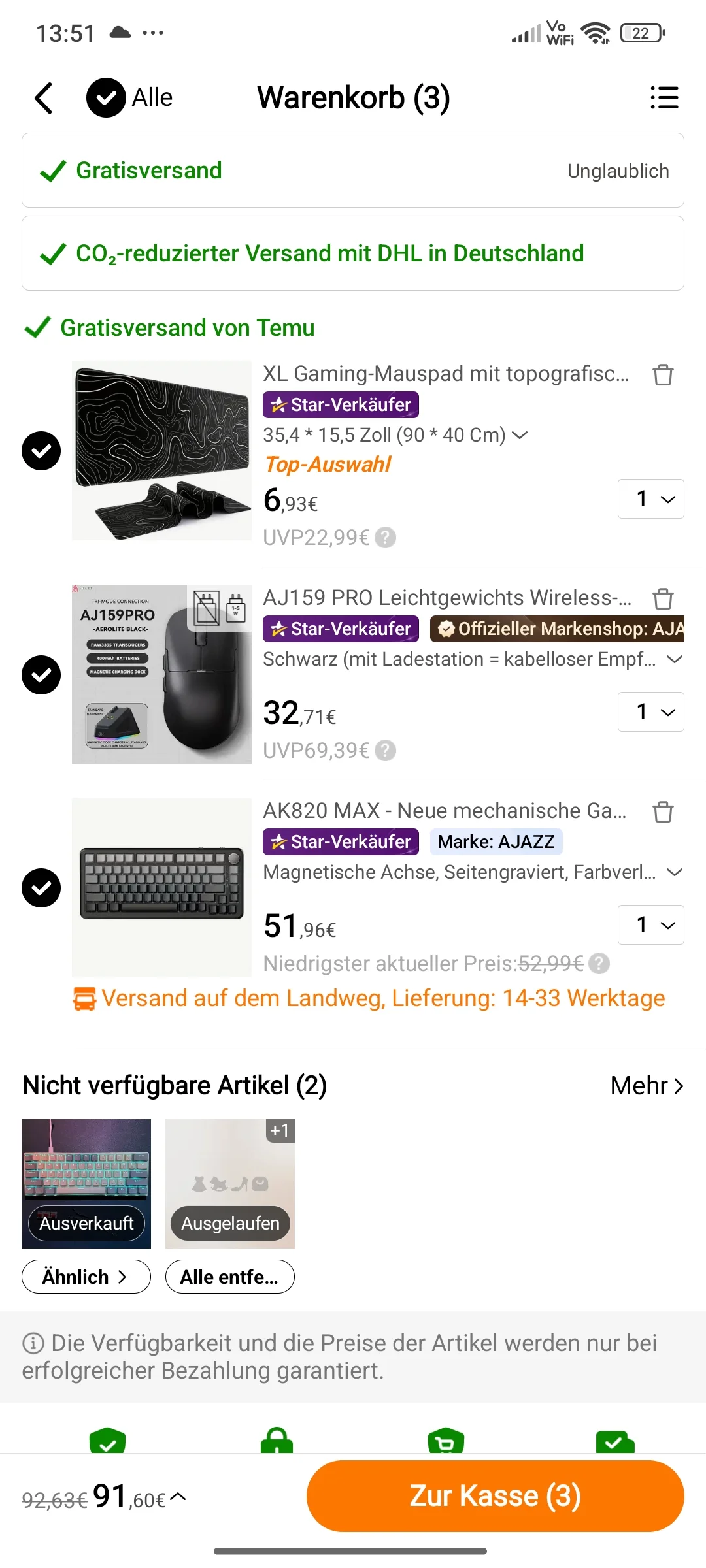Toggle the Alle select-all checkbox

pos(107,98)
